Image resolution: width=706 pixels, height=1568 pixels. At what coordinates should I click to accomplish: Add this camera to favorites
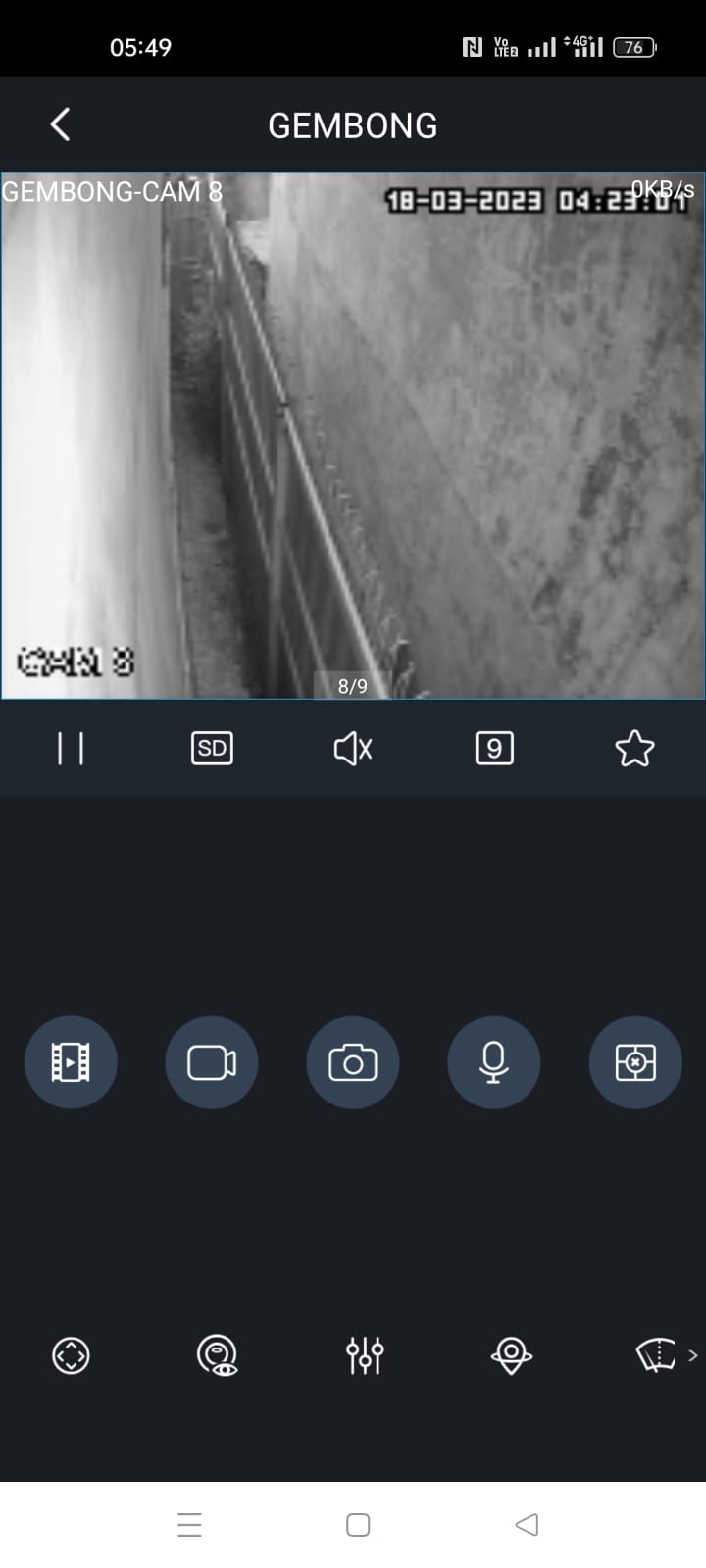point(634,749)
